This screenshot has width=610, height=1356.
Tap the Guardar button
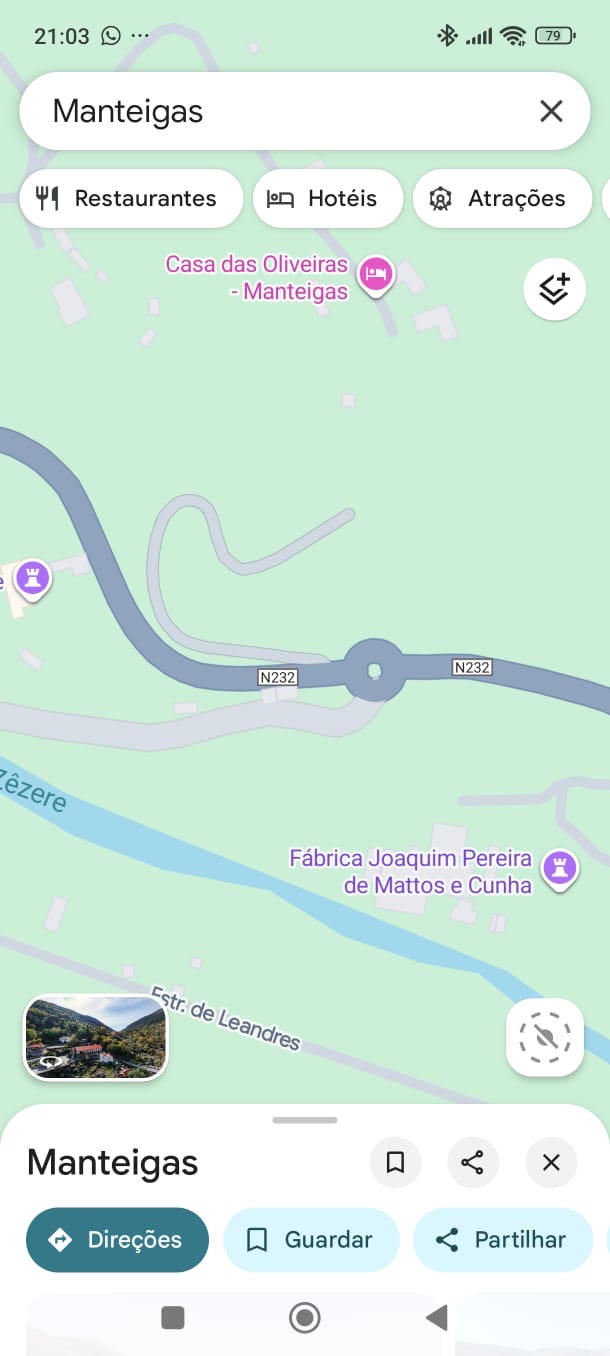[x=310, y=1240]
